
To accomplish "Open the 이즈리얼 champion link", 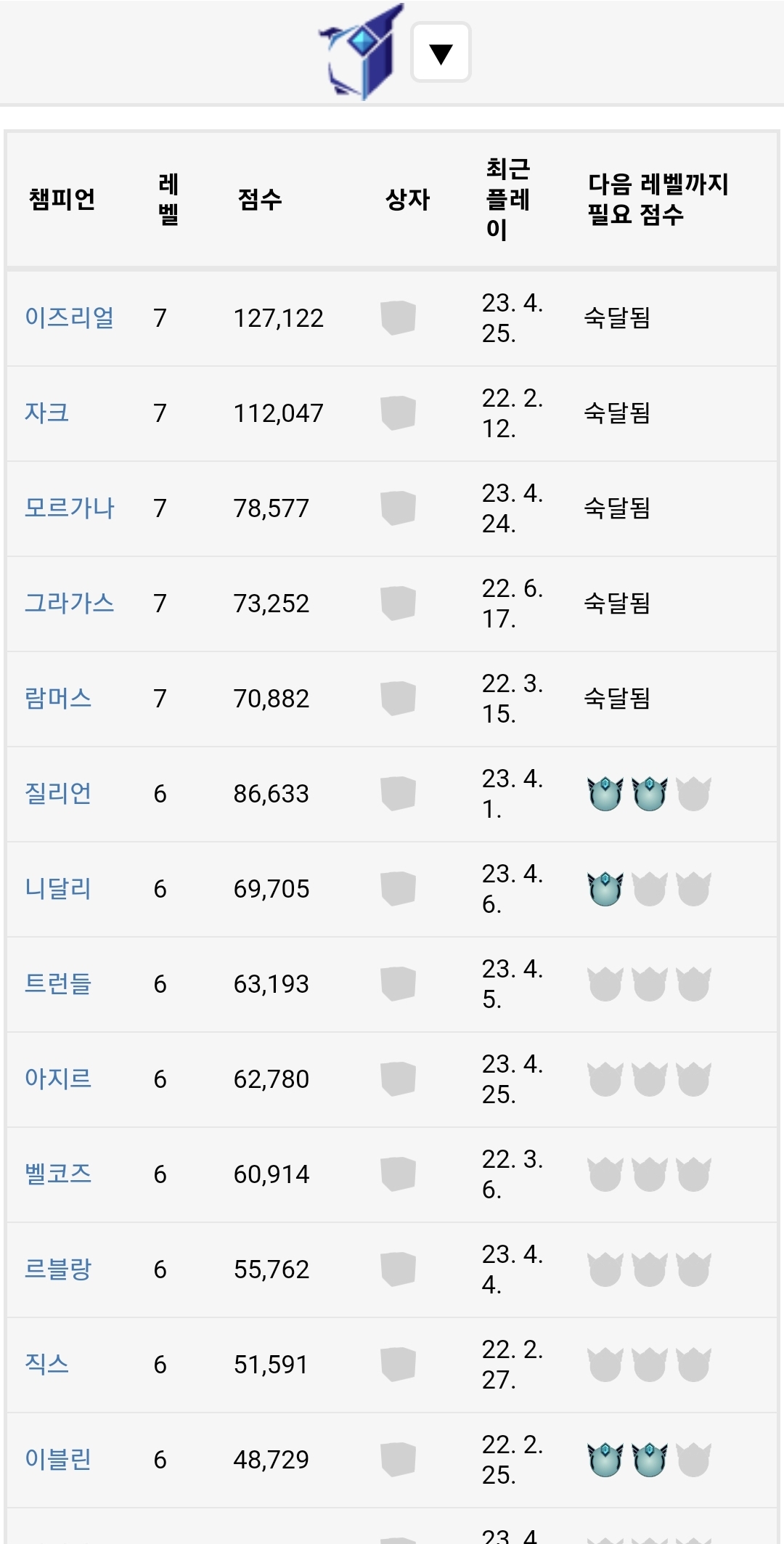I will click(x=70, y=317).
